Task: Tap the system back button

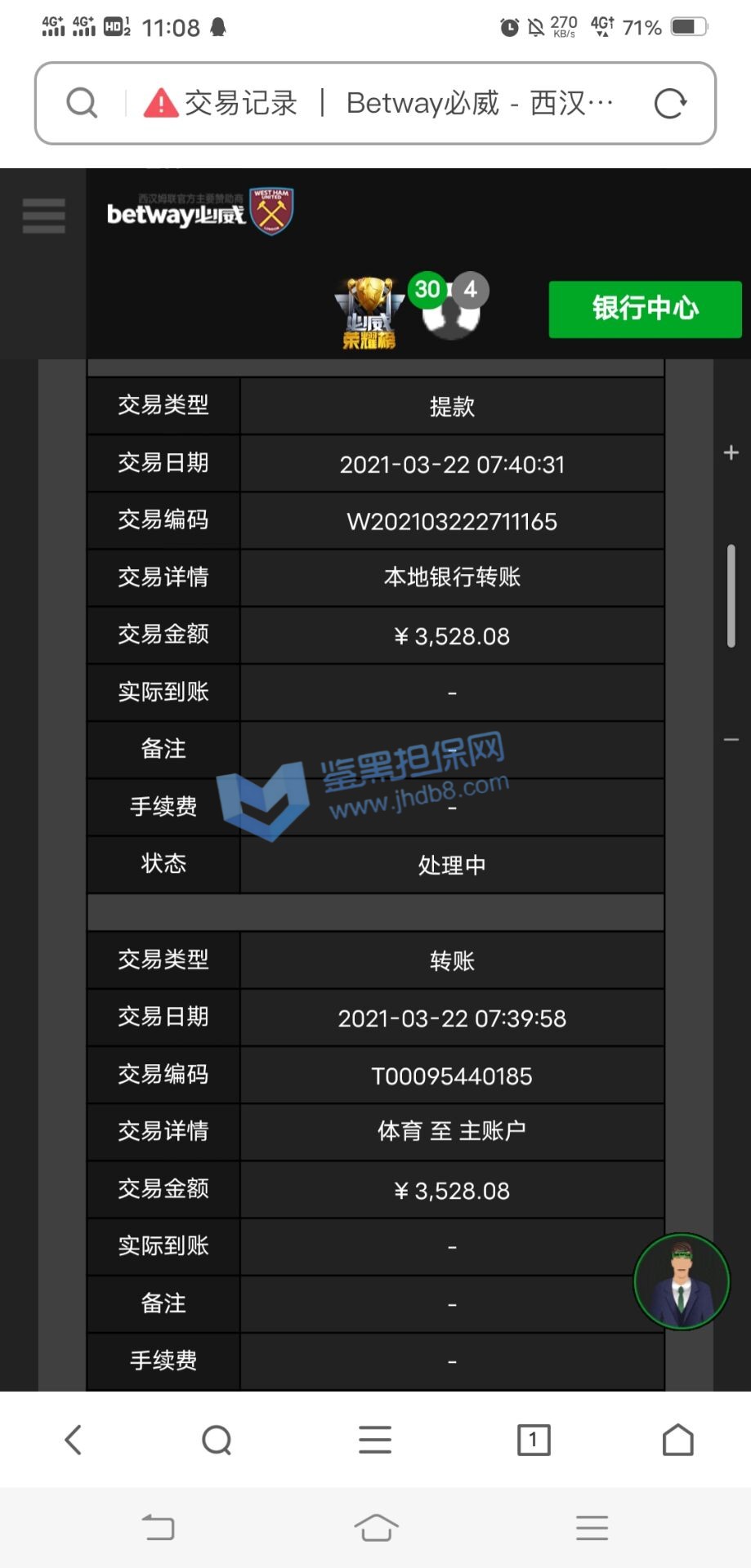Action: point(159,1527)
